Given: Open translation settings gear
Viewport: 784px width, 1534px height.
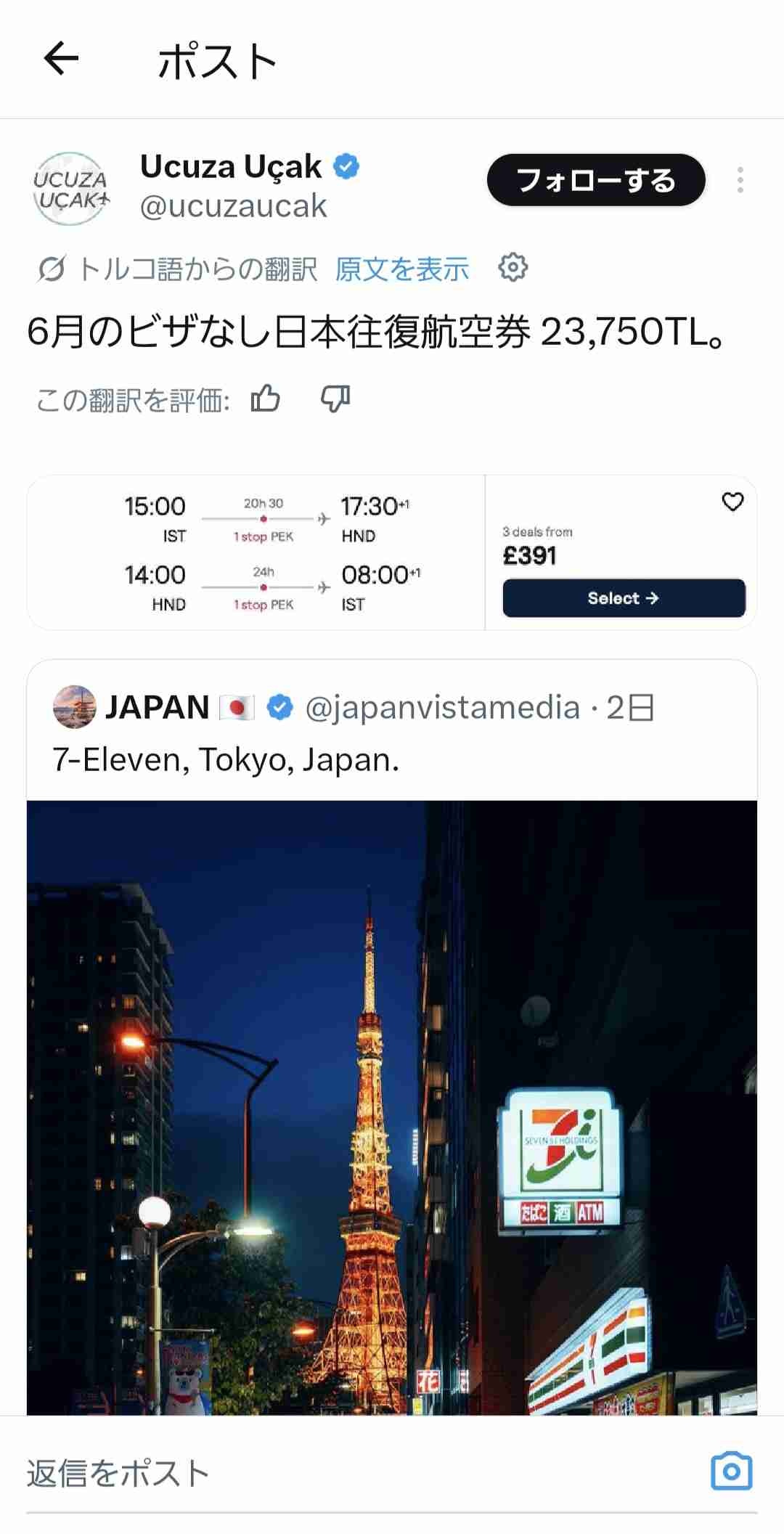Looking at the screenshot, I should [513, 268].
